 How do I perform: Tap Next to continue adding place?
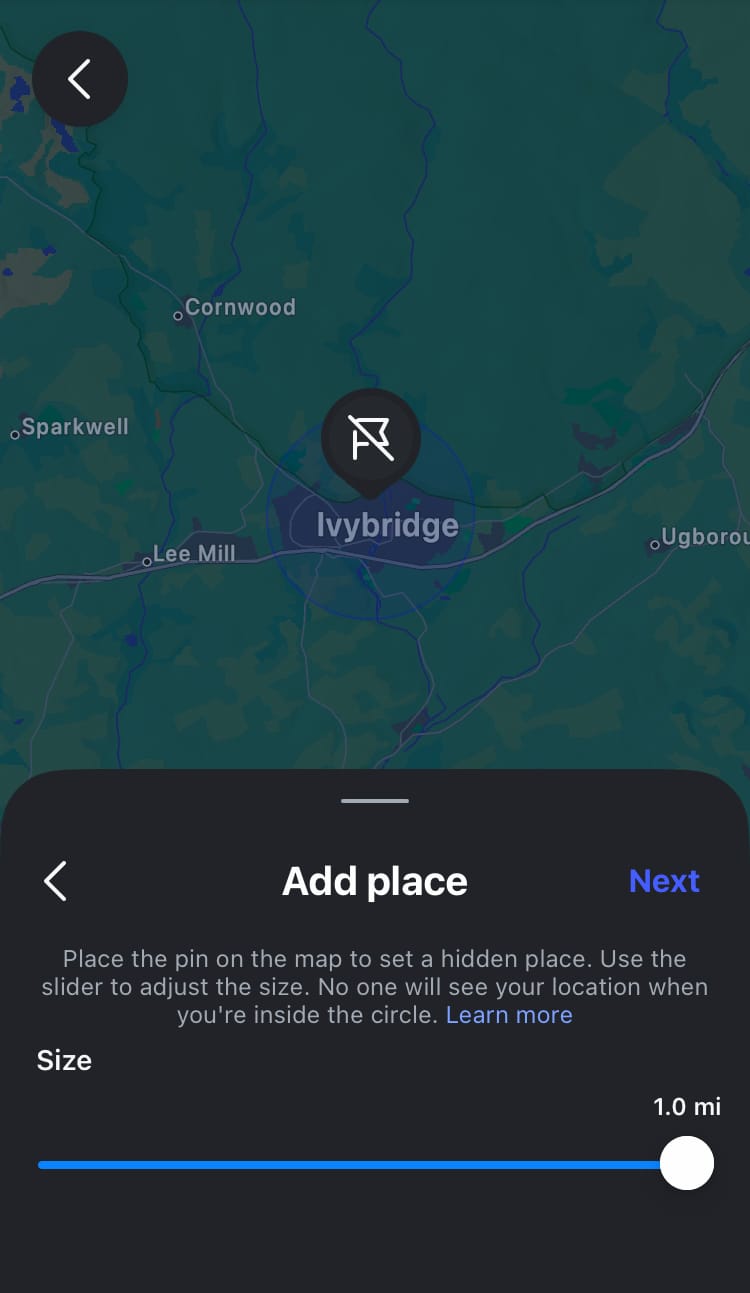(x=664, y=881)
